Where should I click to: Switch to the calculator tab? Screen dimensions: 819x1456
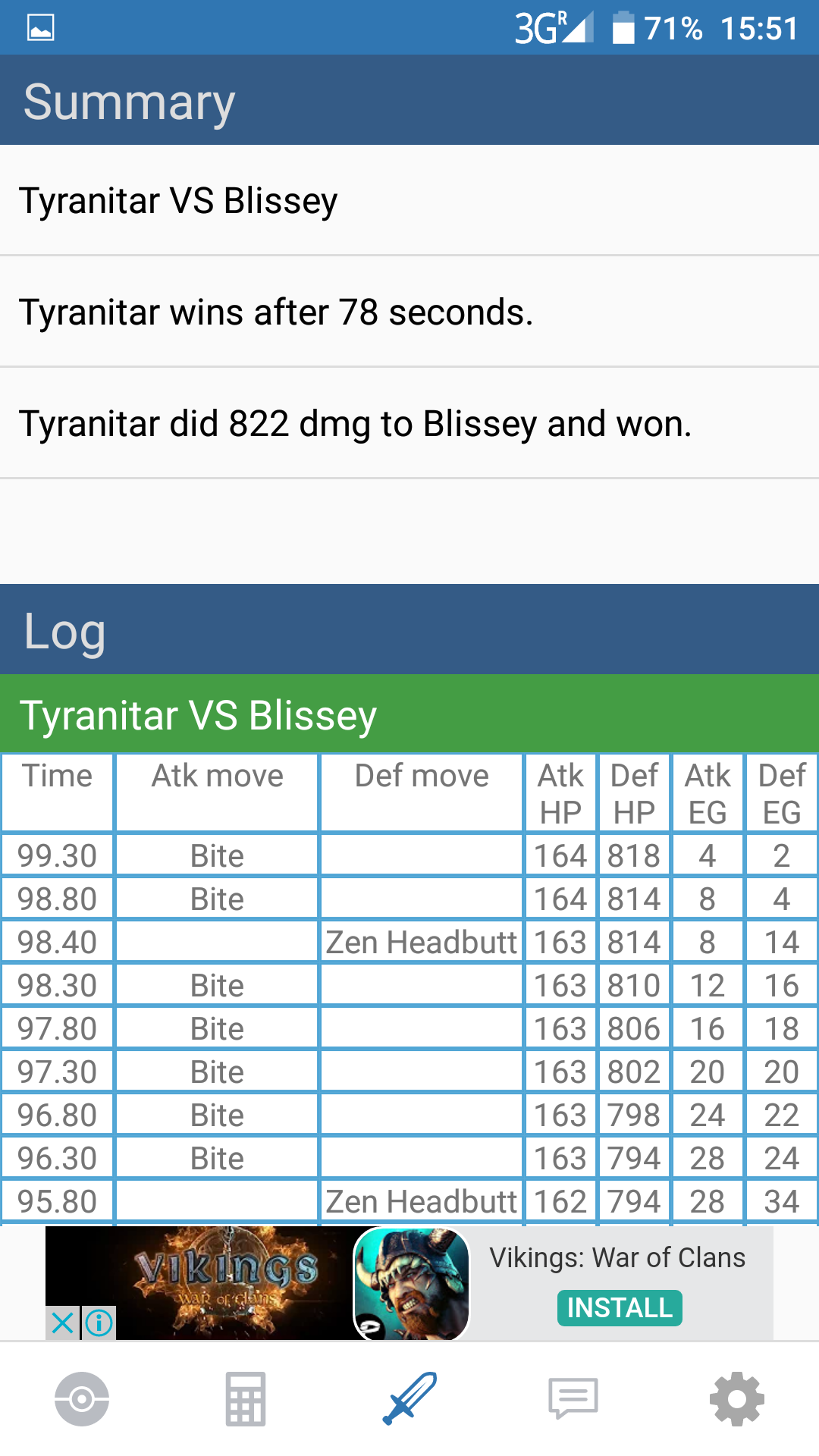coord(246,1399)
